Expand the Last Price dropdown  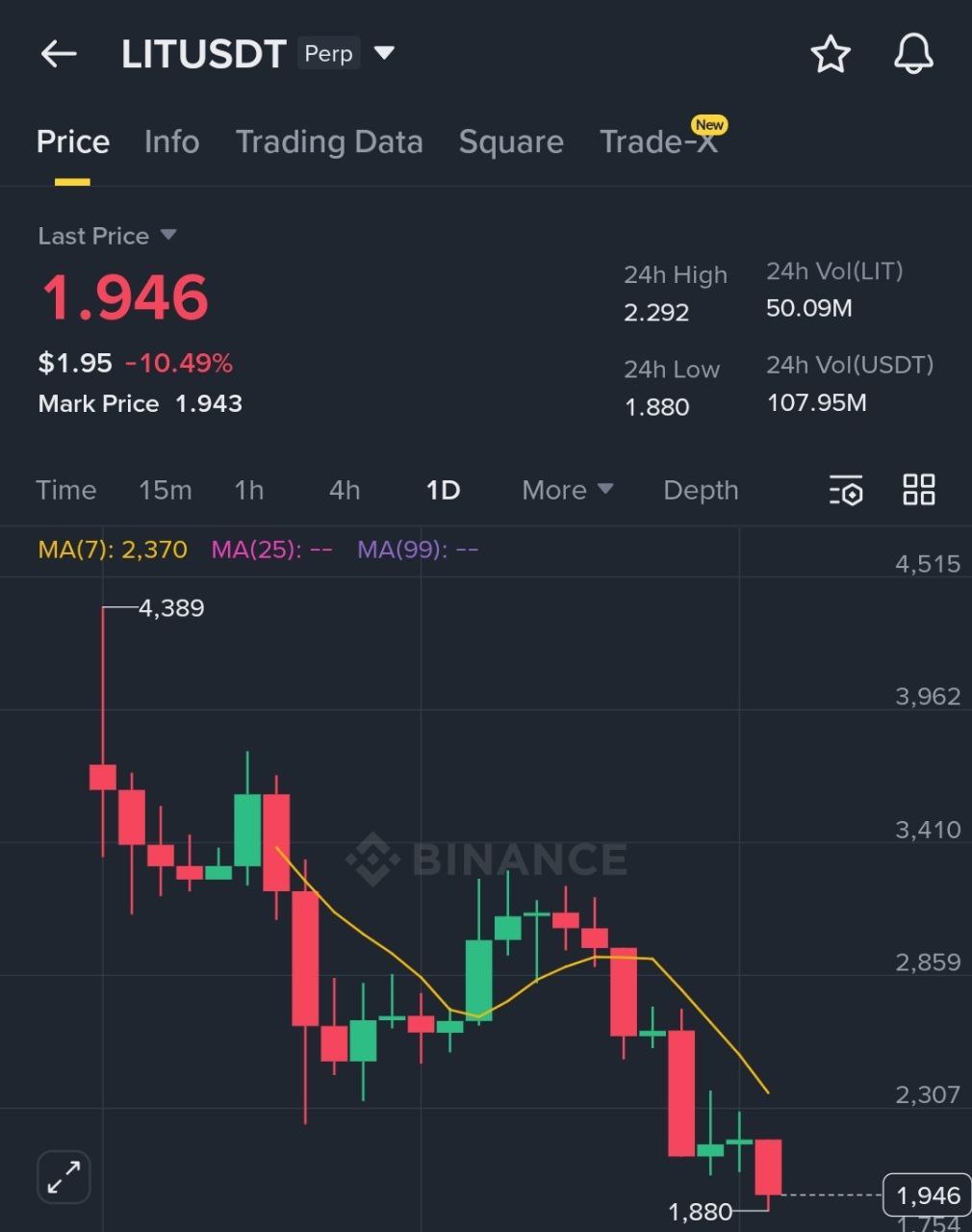click(x=109, y=235)
